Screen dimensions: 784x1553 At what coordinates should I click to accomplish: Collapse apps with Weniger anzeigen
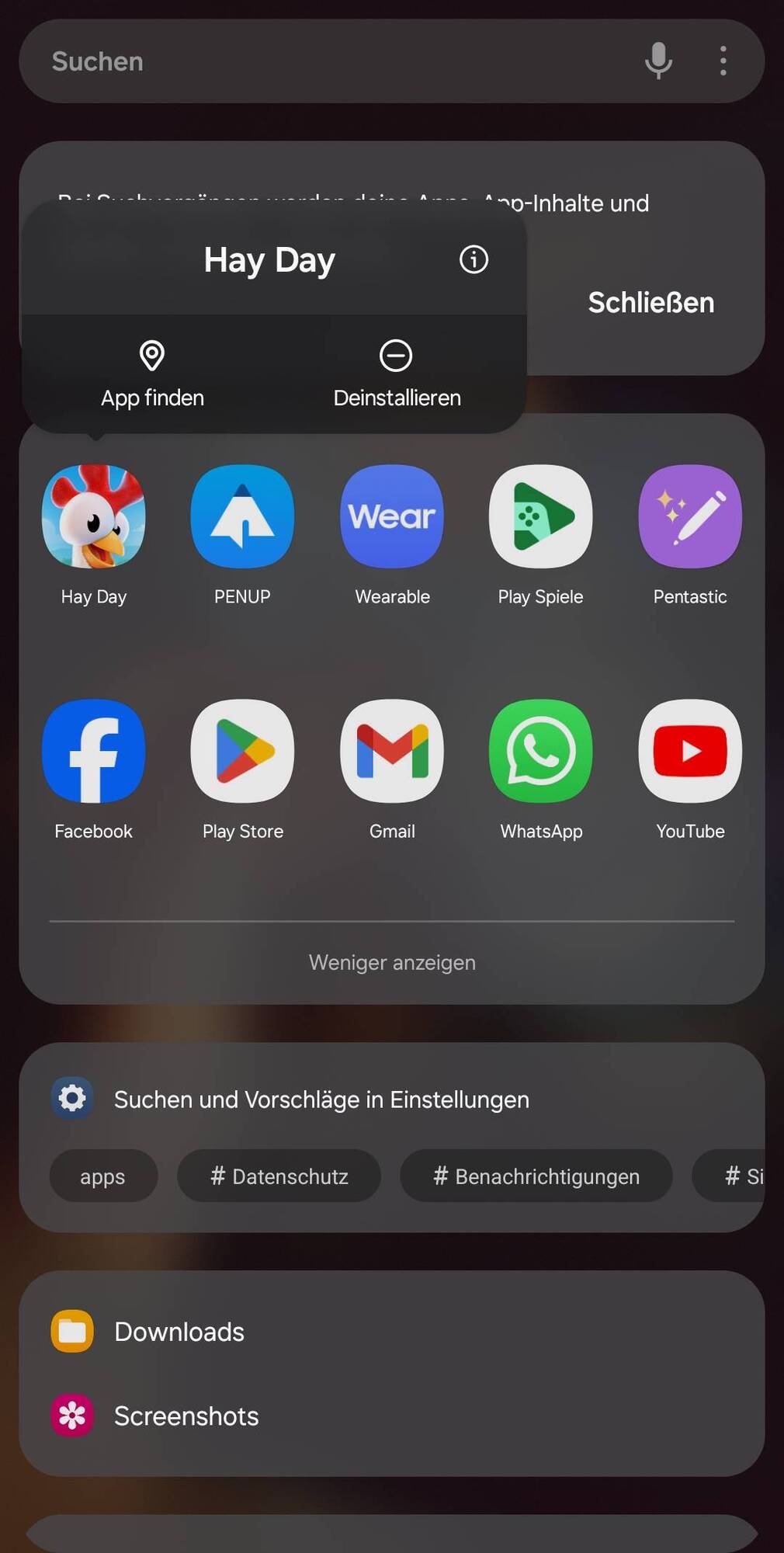click(392, 963)
